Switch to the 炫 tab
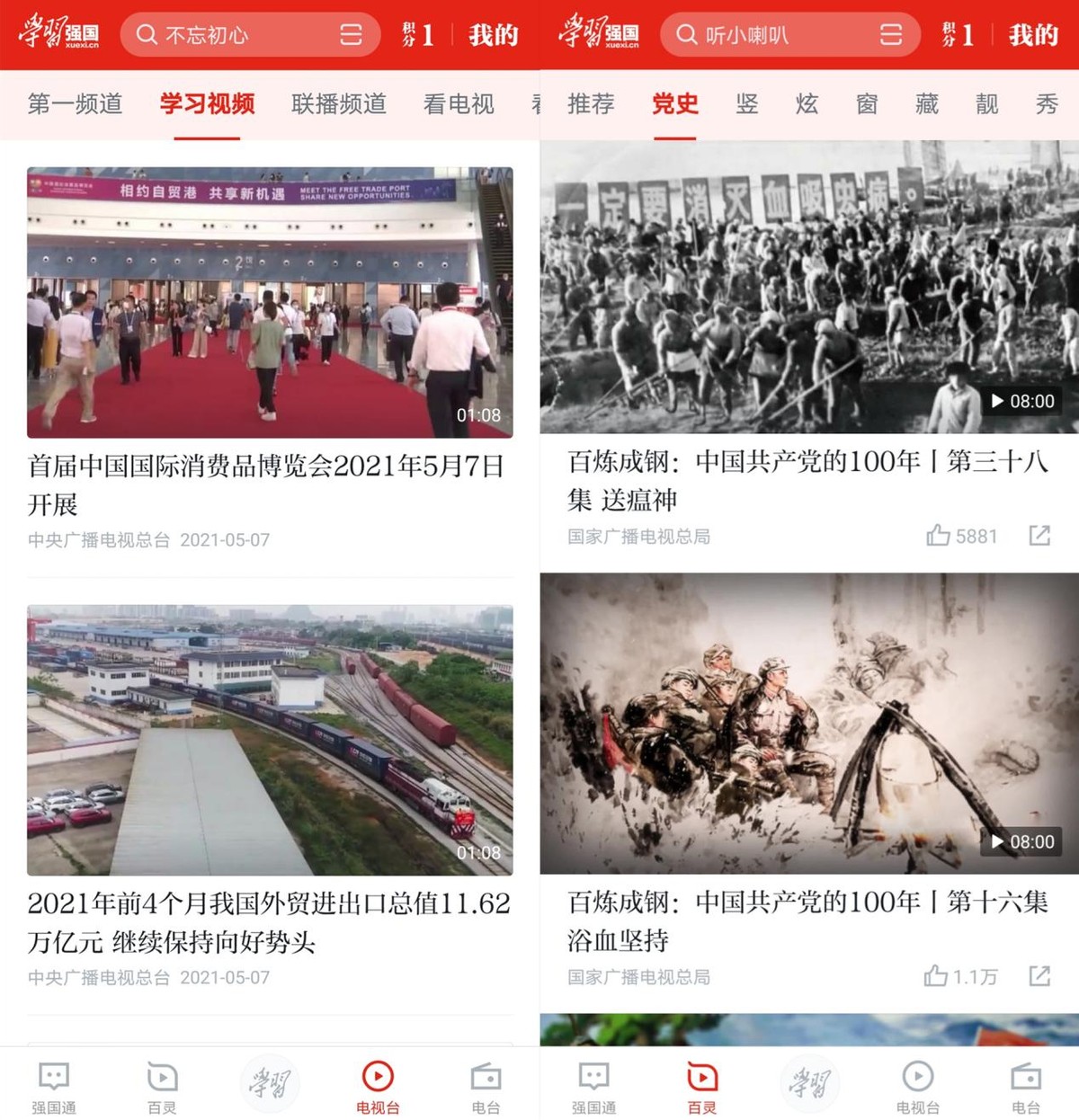This screenshot has width=1079, height=1120. pyautogui.click(x=807, y=104)
